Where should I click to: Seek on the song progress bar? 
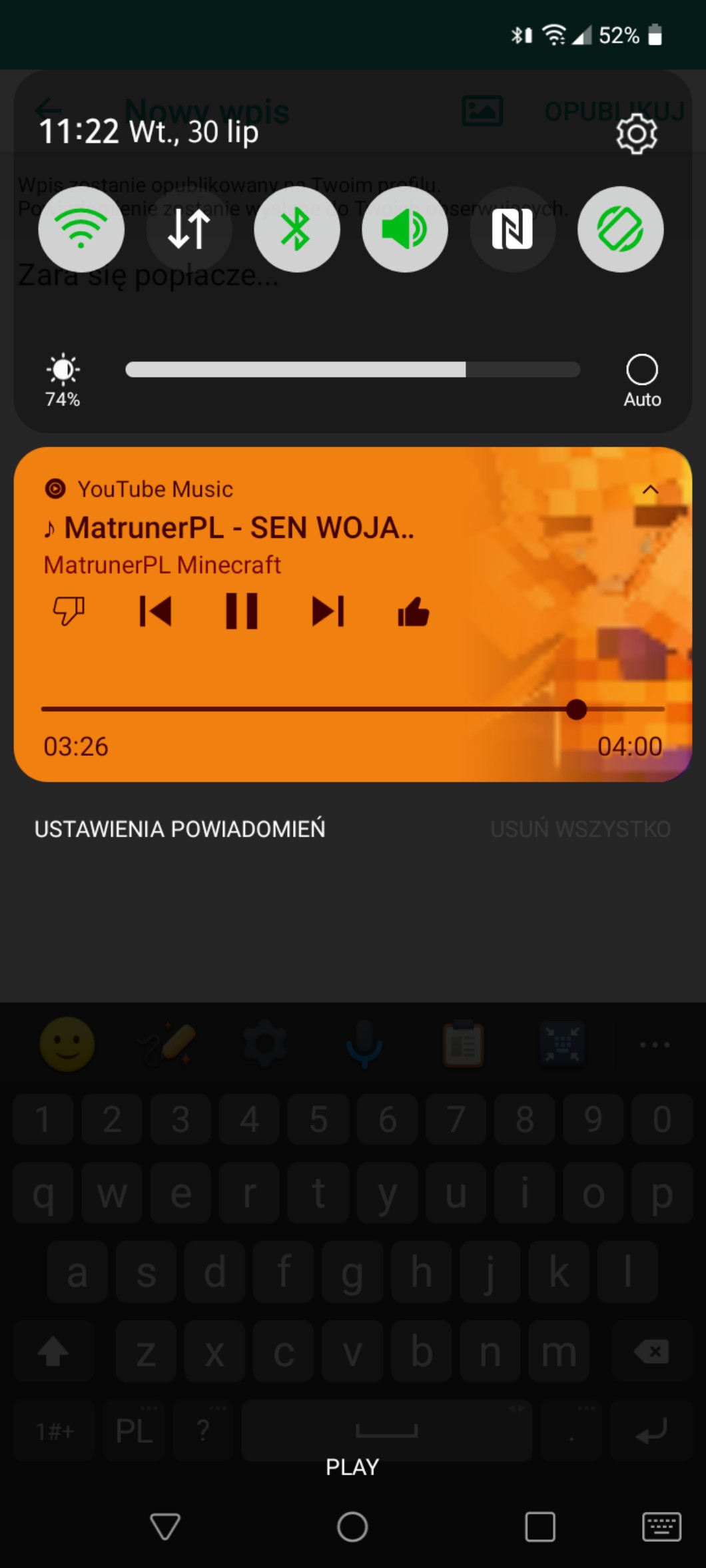pyautogui.click(x=352, y=709)
